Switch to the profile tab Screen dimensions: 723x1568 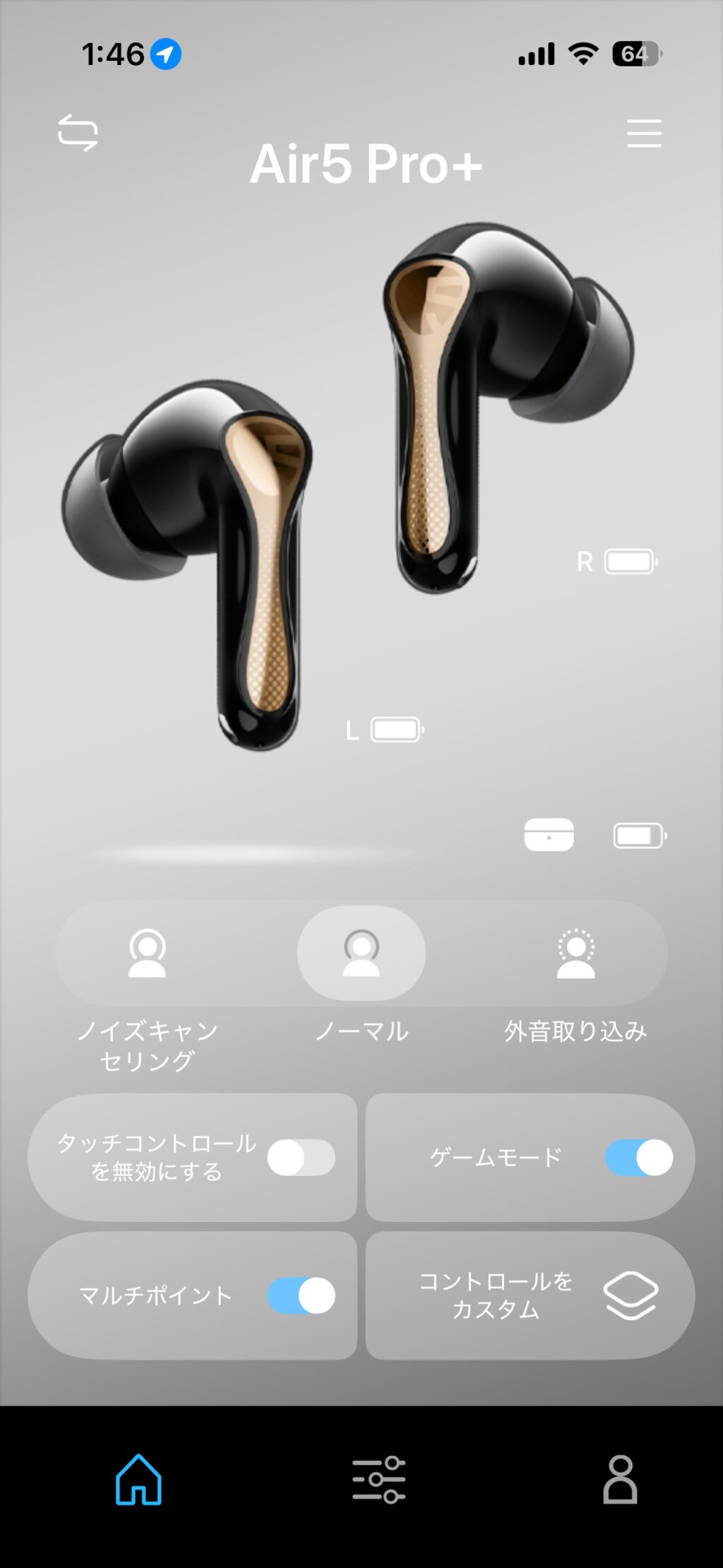pyautogui.click(x=620, y=1479)
